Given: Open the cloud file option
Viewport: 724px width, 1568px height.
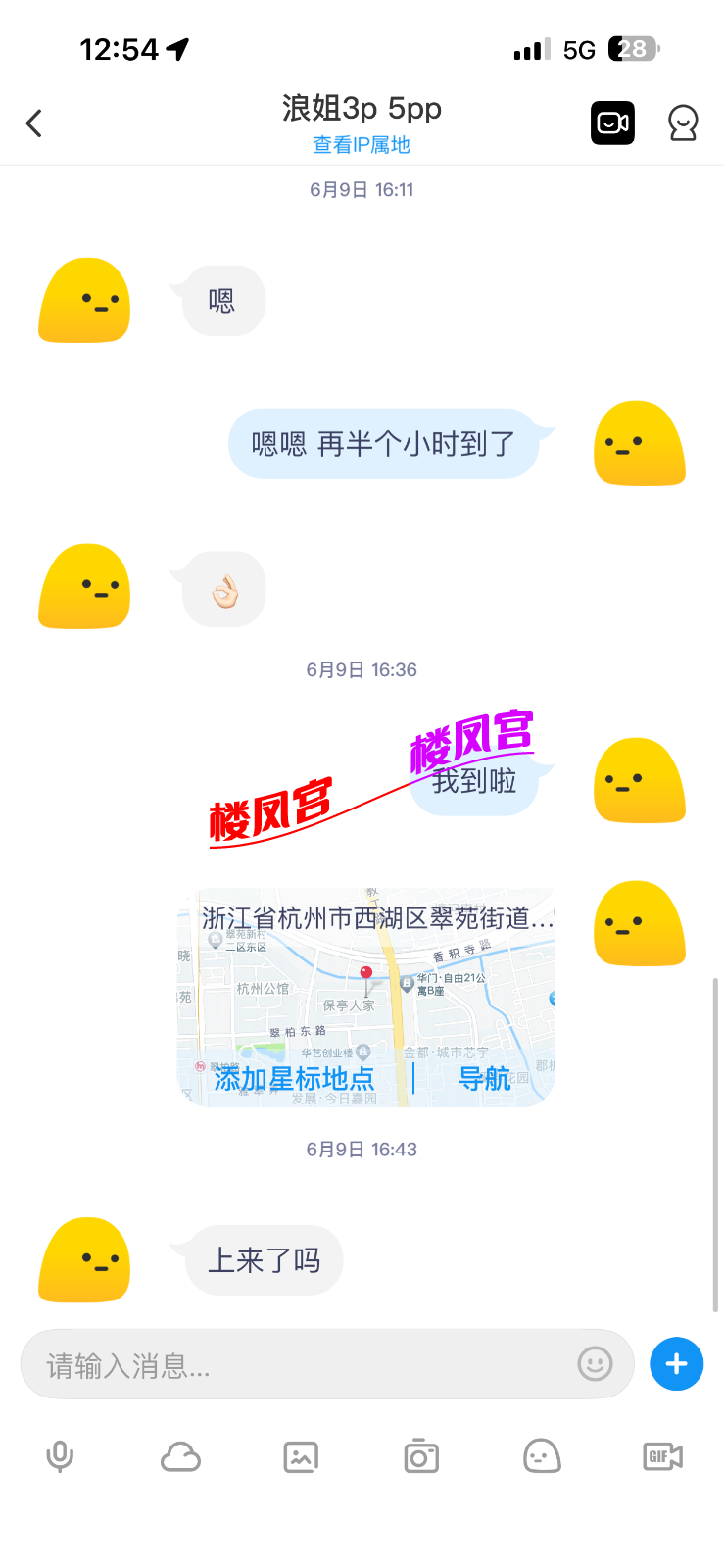Looking at the screenshot, I should [180, 1457].
